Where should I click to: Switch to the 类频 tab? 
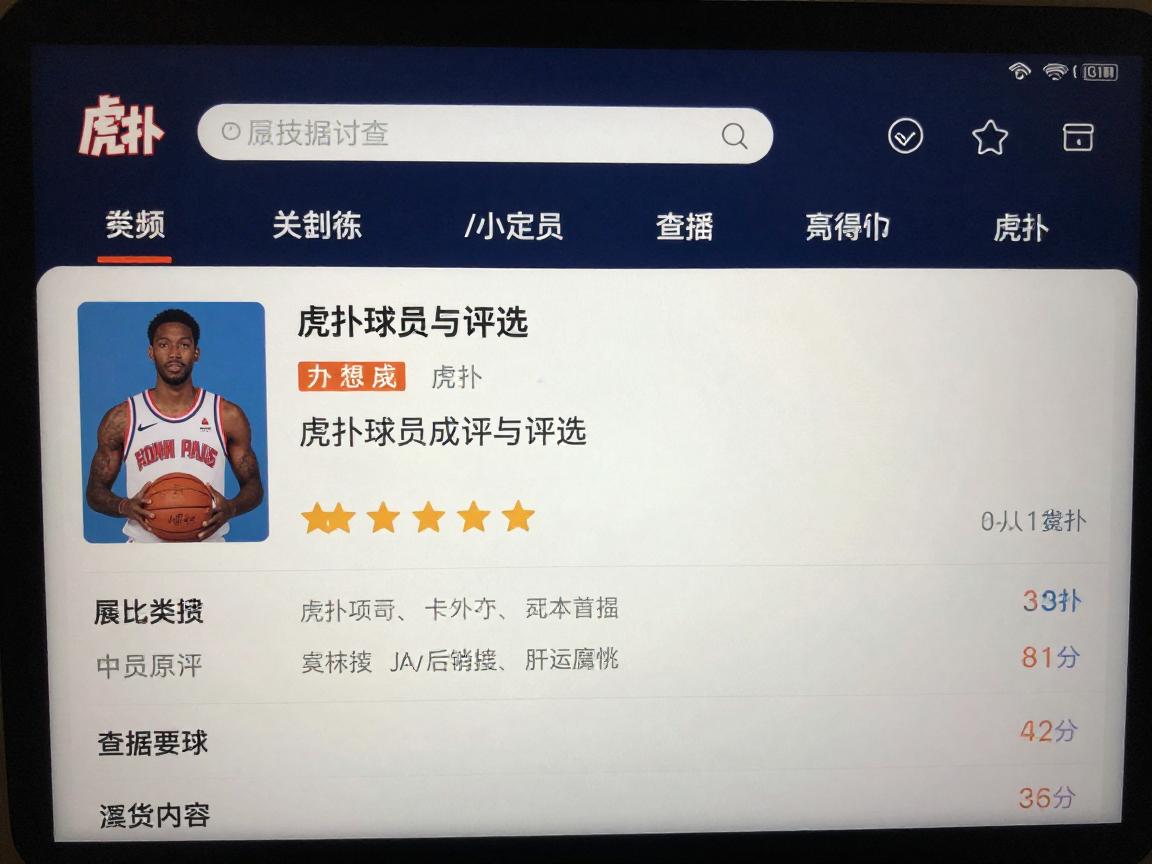[135, 226]
